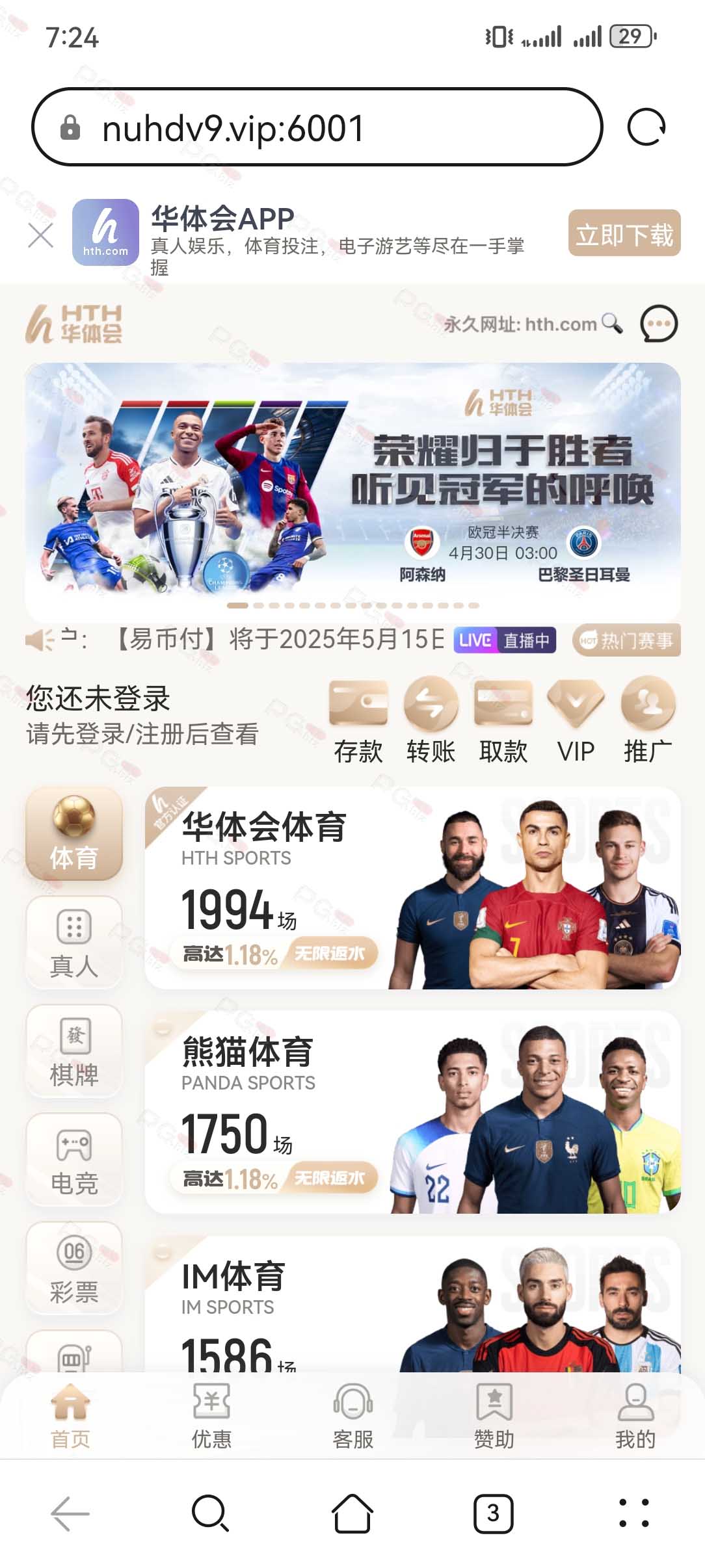Open the 热门赛事 hot matches button

pyautogui.click(x=626, y=640)
